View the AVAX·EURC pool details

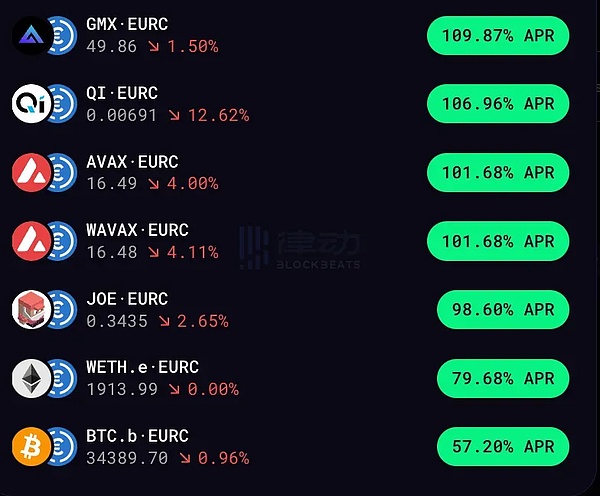click(132, 161)
